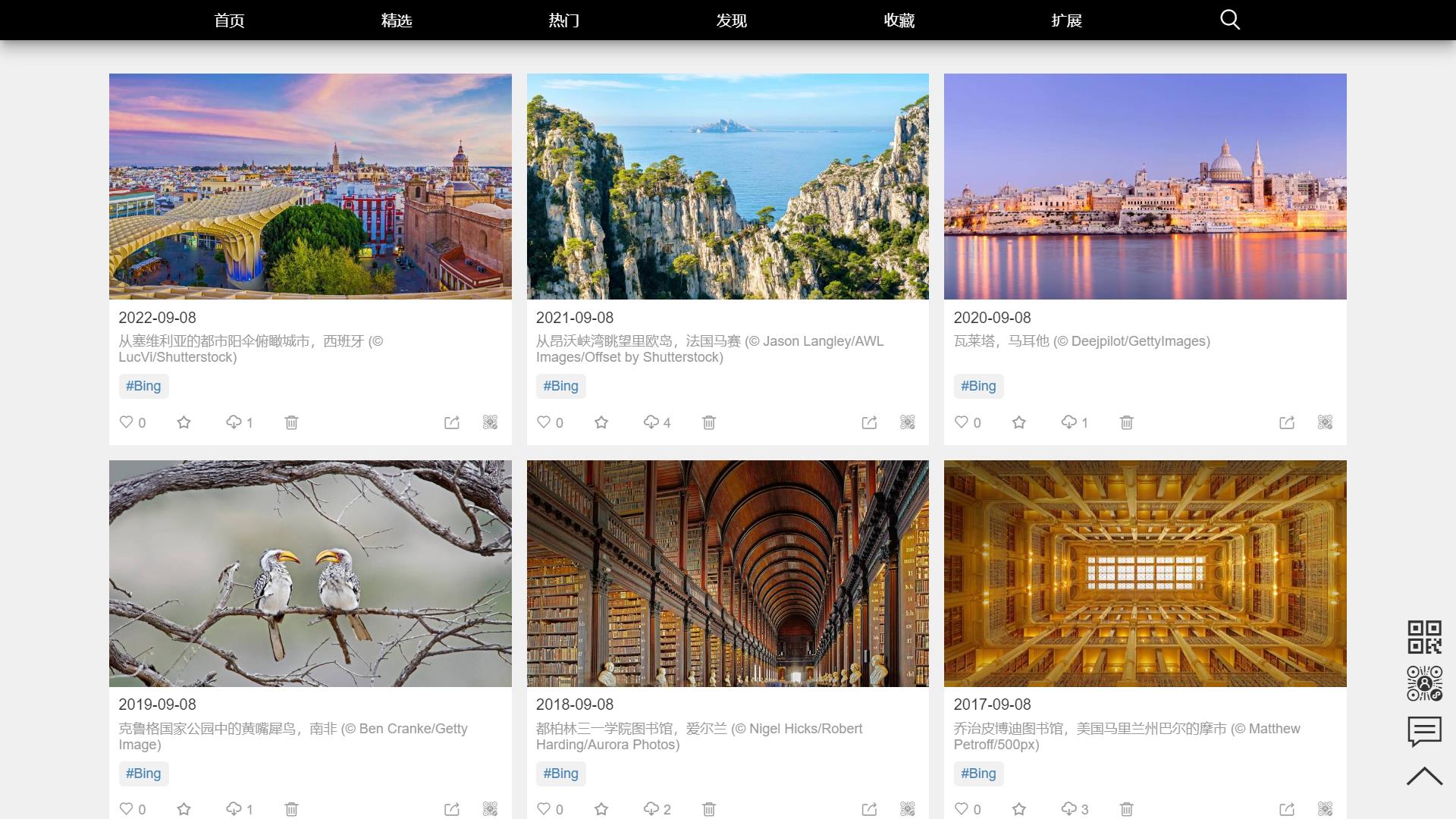1456x819 pixels.
Task: Open the 2022-09-08 Seville wallpaper
Action: click(x=310, y=187)
